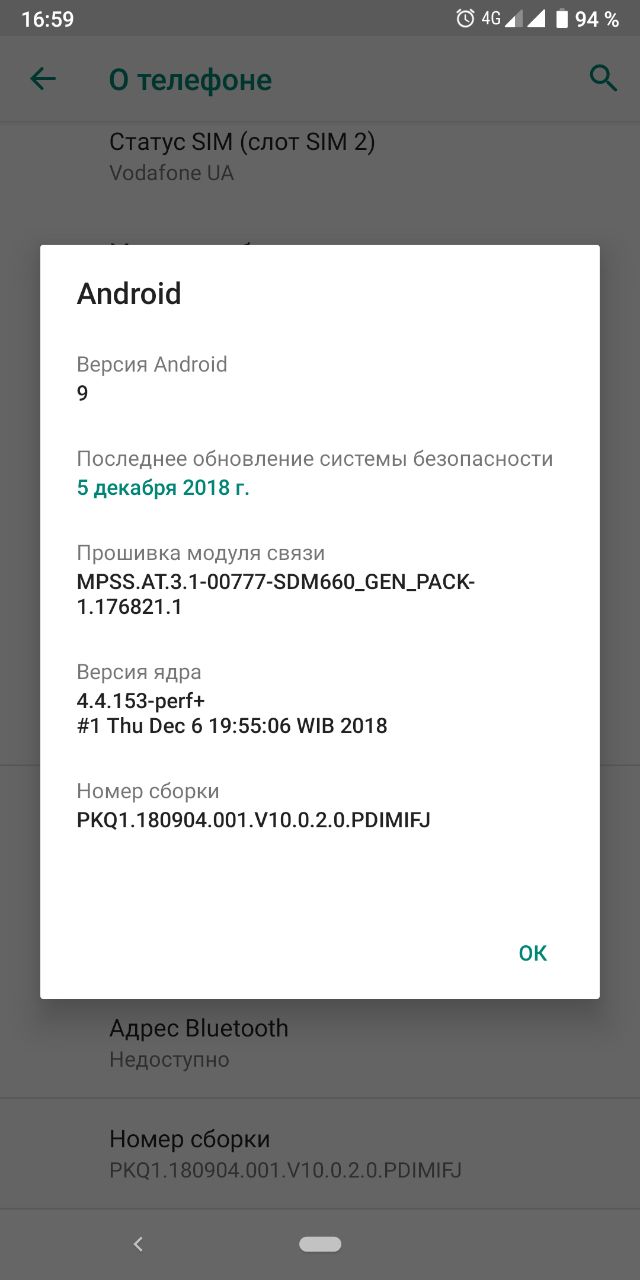Dismiss the Android dialog with OK
640x1280 pixels.
point(532,953)
